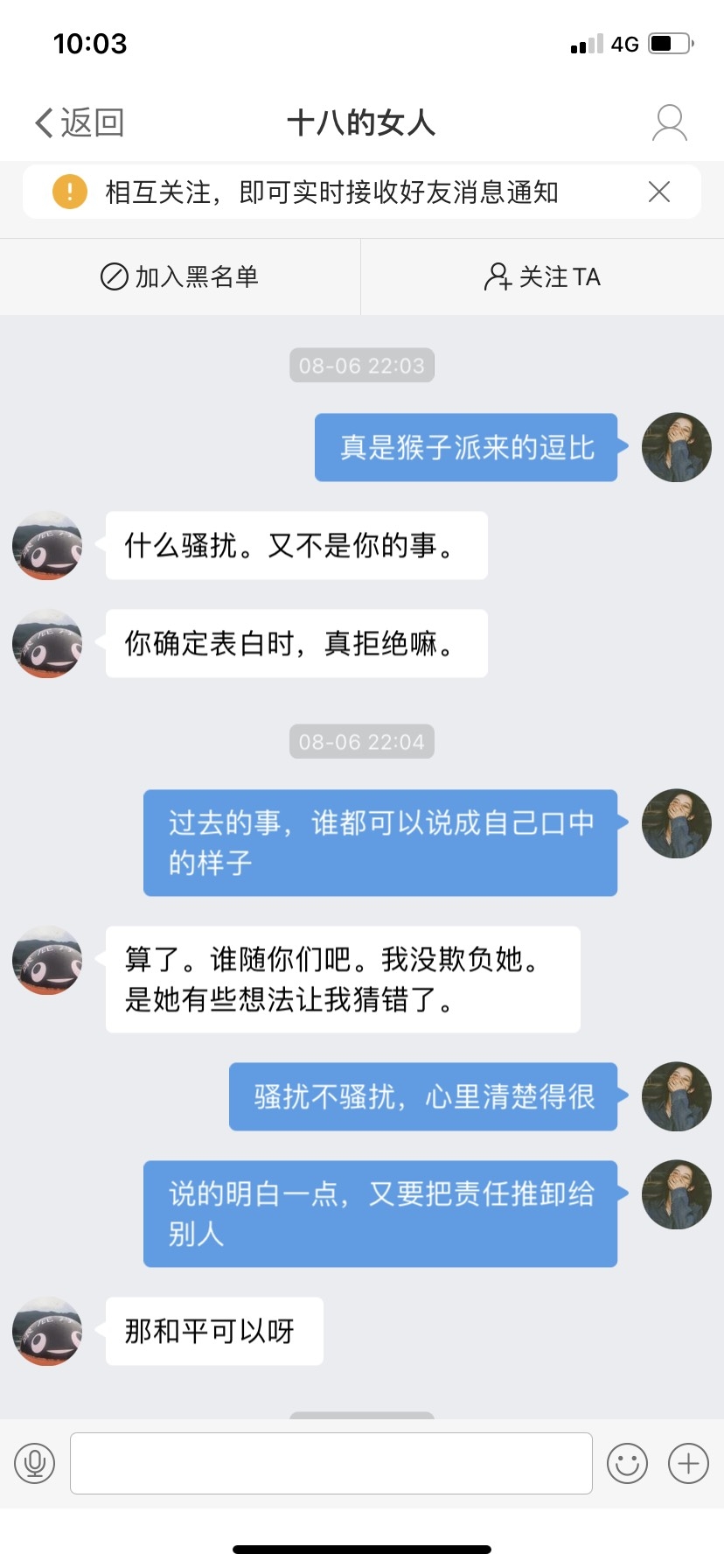Open the emoji picker
This screenshot has width=724, height=1568.
point(627,1462)
